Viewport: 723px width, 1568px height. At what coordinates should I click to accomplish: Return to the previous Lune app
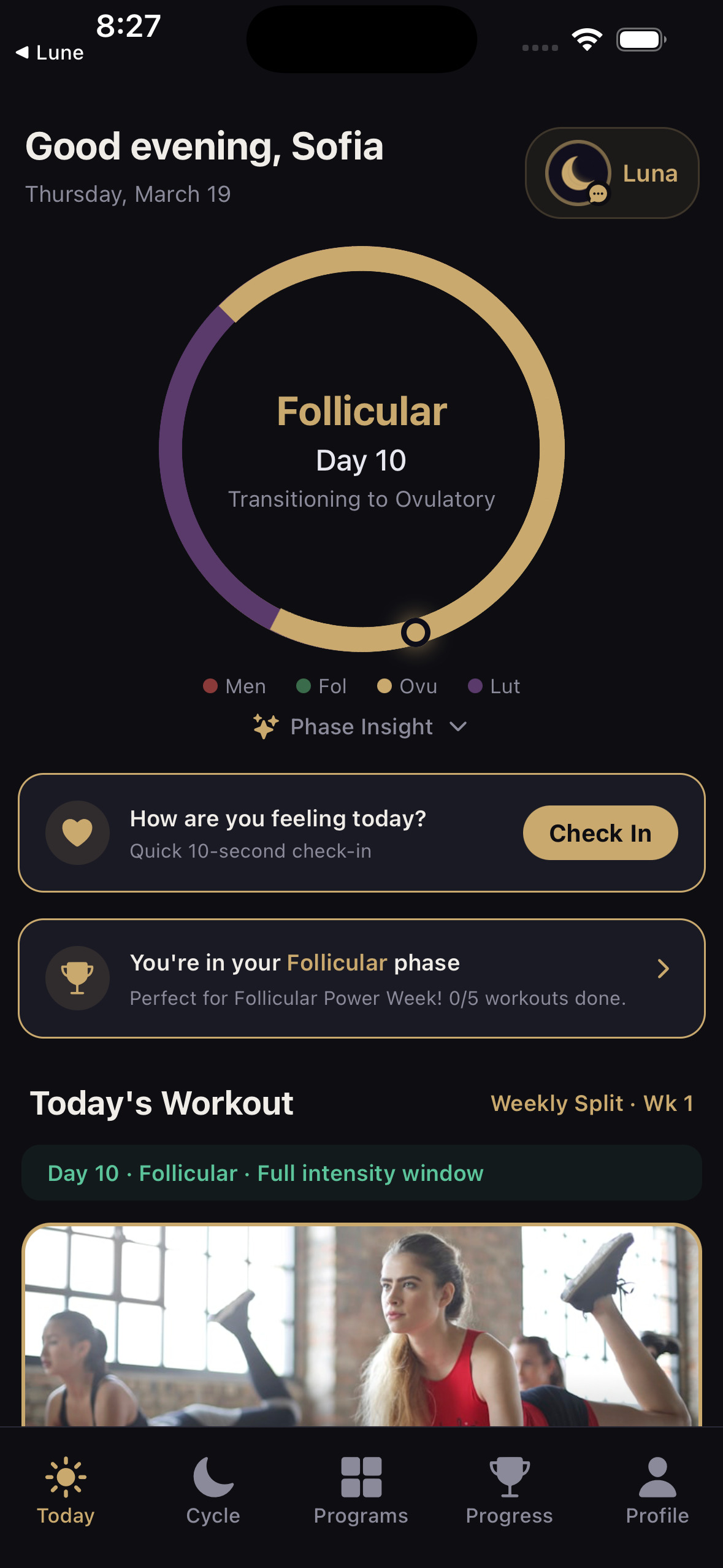pyautogui.click(x=50, y=53)
